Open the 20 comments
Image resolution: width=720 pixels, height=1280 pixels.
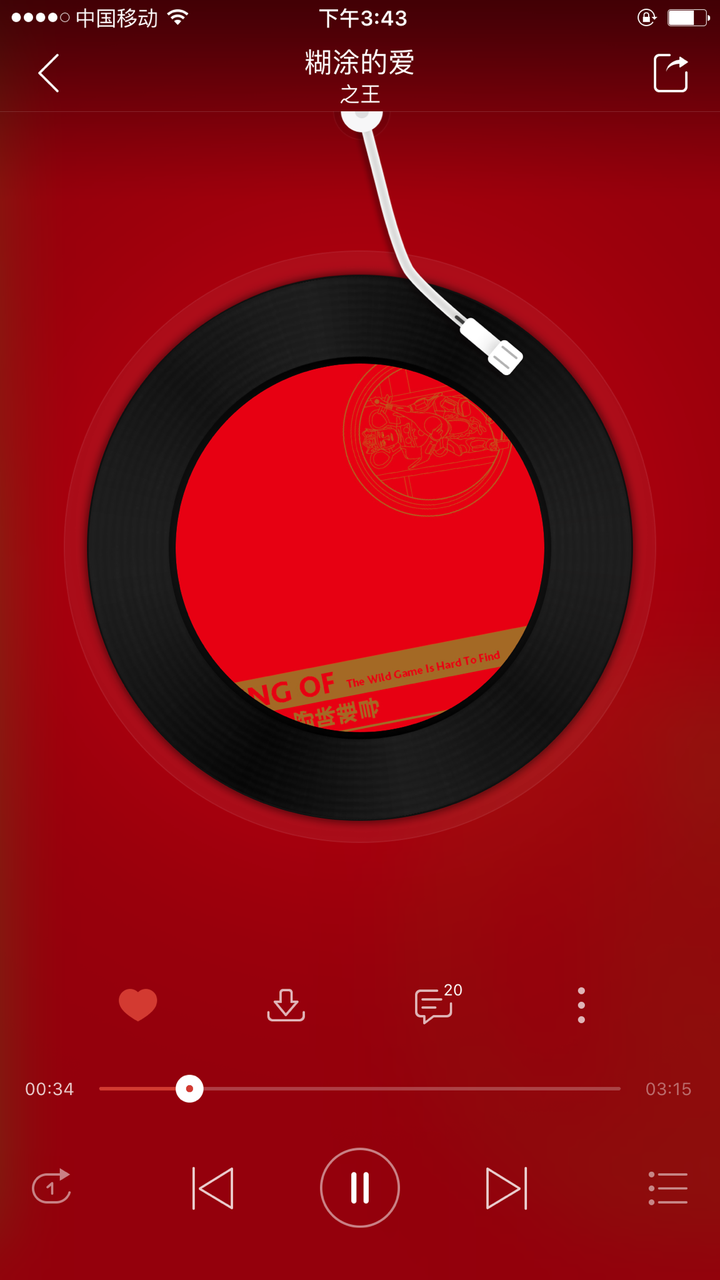(435, 1004)
